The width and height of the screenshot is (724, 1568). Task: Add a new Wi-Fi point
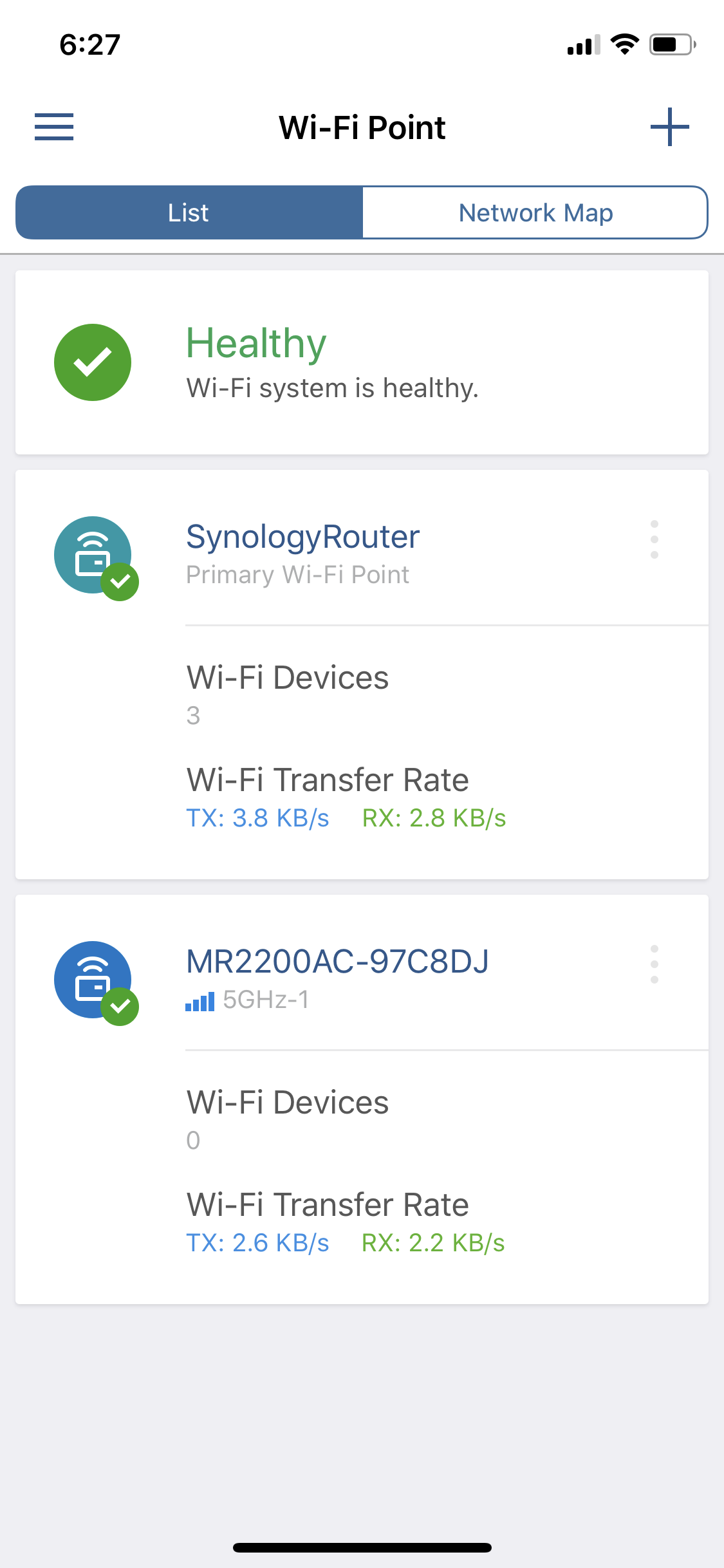669,127
